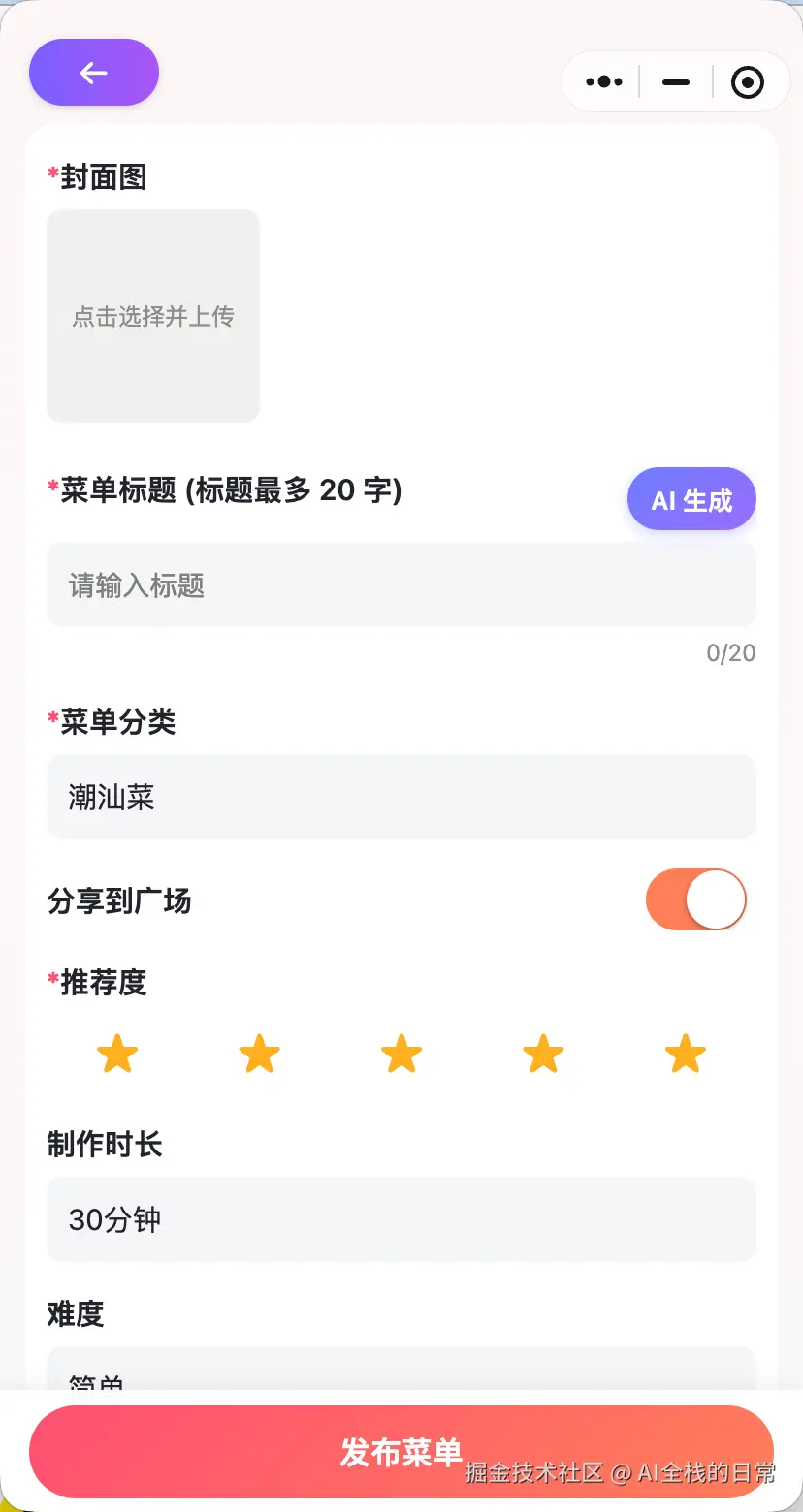This screenshot has width=803, height=1512.
Task: Give a five-star 推荐度 rating
Action: coord(686,1054)
